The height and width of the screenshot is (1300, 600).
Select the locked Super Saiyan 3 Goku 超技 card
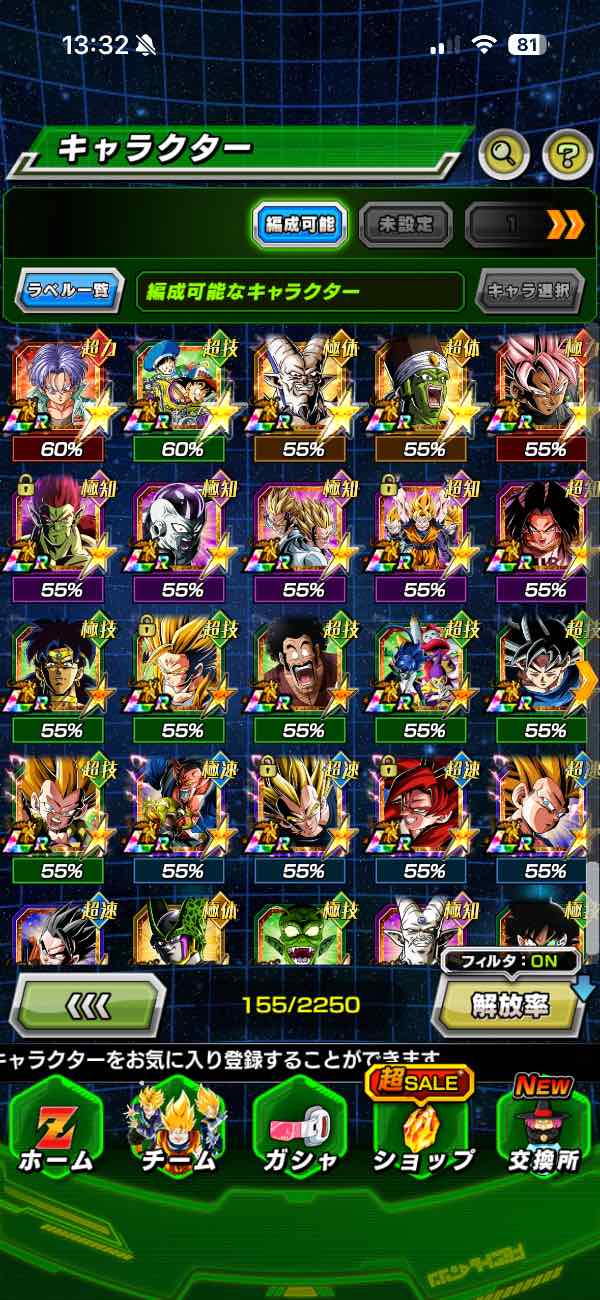pyautogui.click(x=181, y=677)
